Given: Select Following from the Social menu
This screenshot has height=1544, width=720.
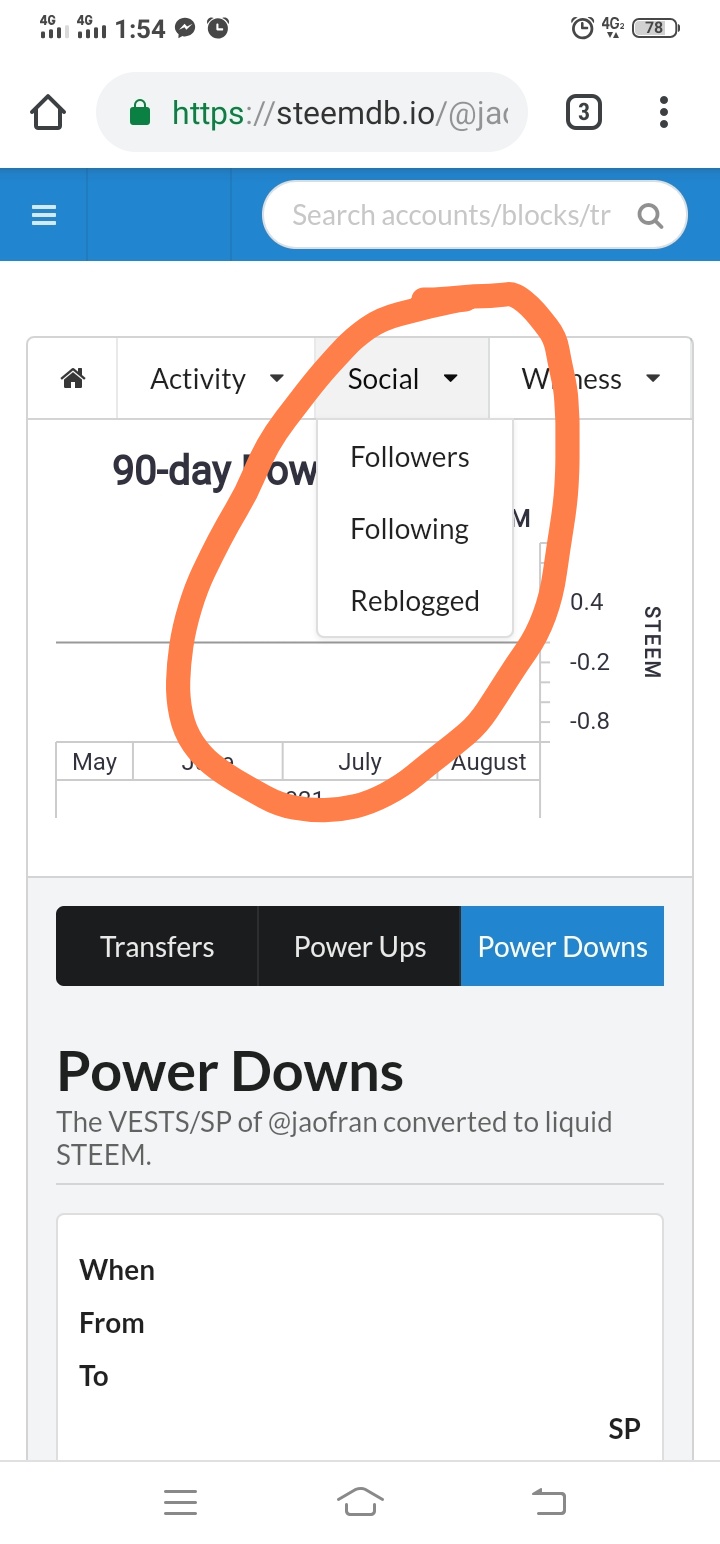Looking at the screenshot, I should [410, 529].
